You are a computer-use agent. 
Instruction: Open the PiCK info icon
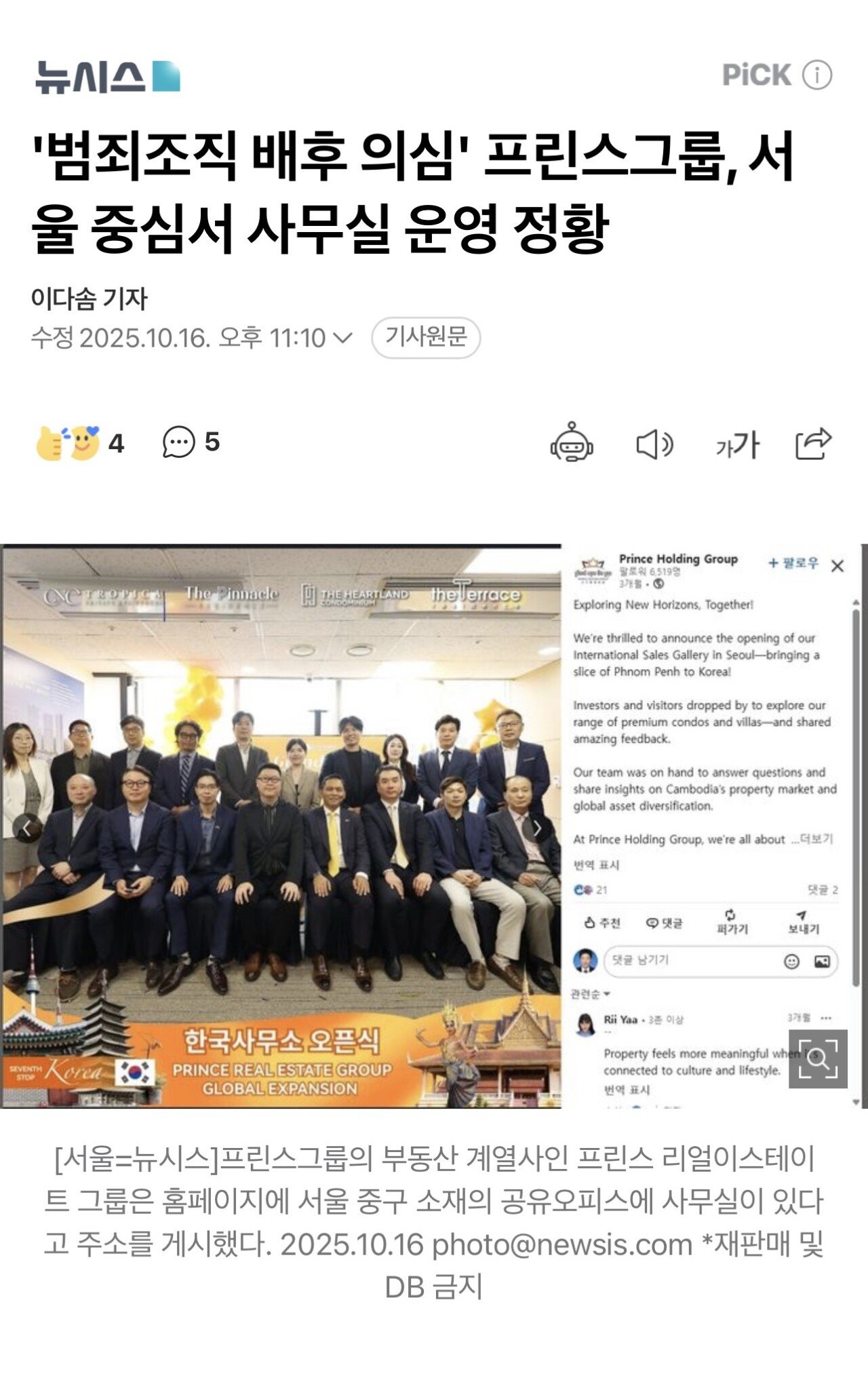click(x=816, y=75)
